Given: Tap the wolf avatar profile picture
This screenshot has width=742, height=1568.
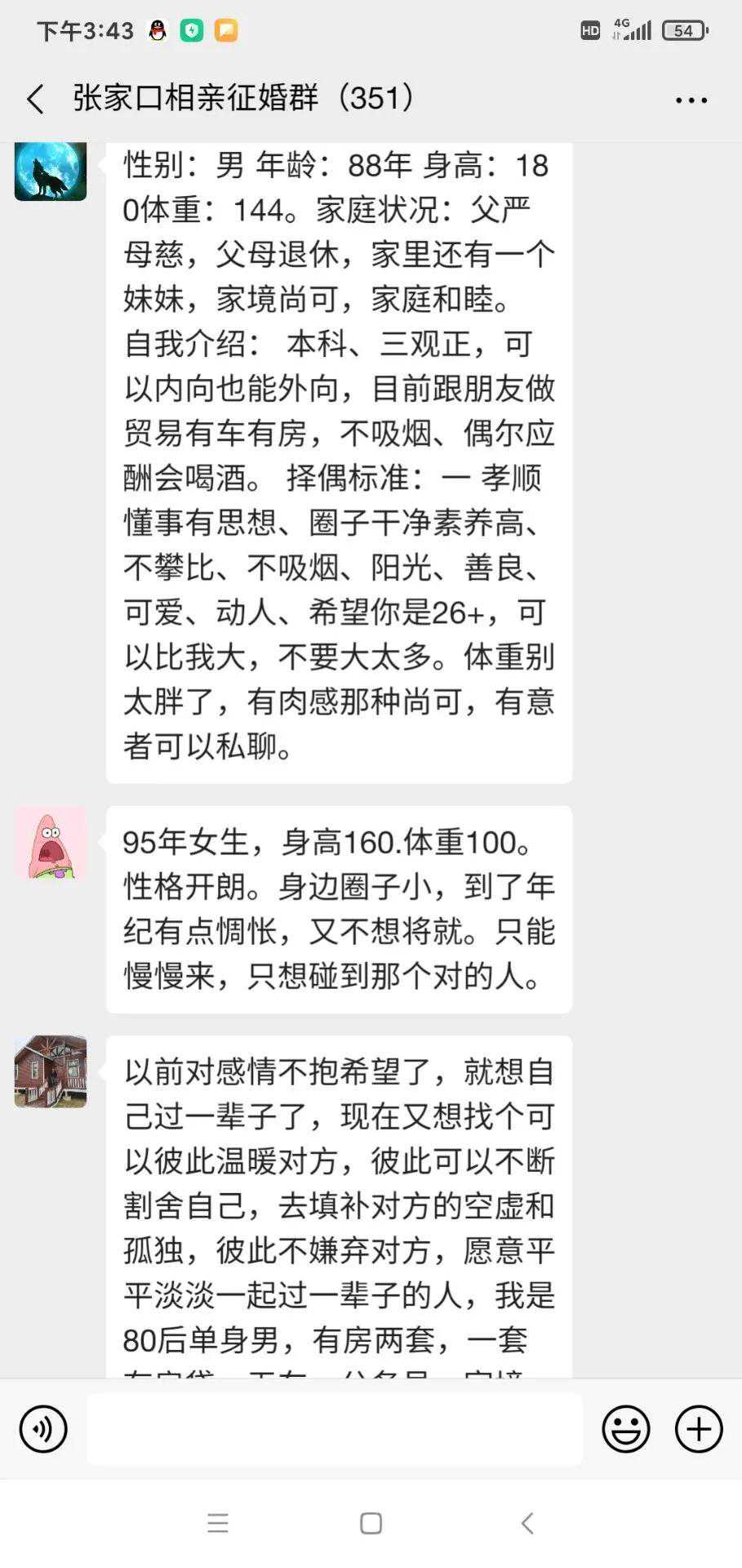Looking at the screenshot, I should tap(51, 171).
